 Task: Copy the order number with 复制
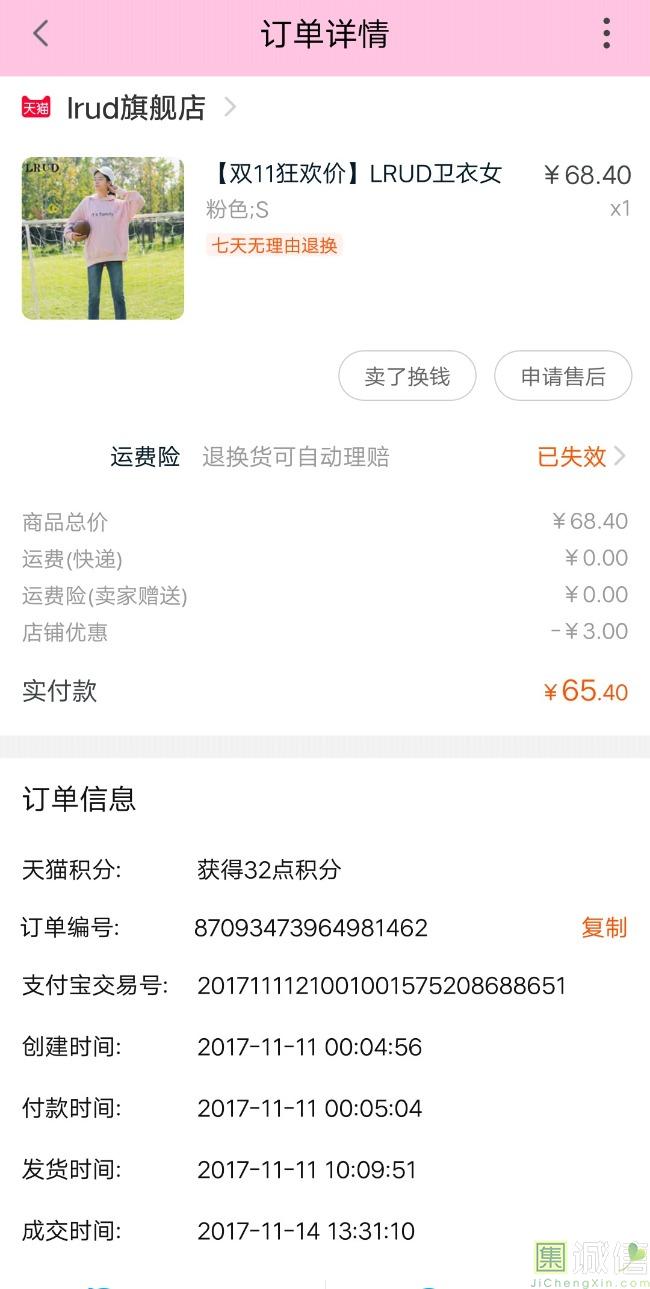tap(604, 927)
